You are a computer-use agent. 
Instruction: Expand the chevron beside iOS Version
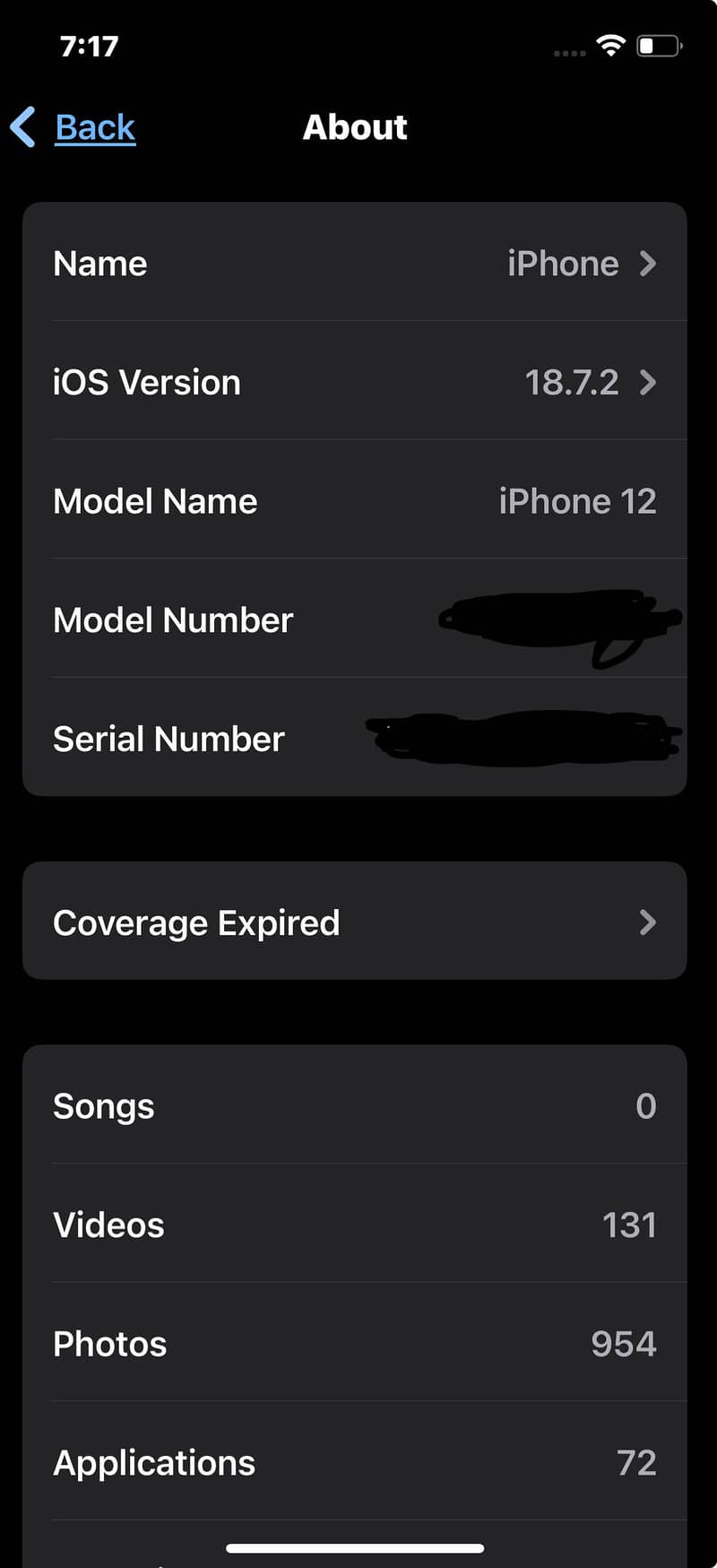(x=648, y=383)
